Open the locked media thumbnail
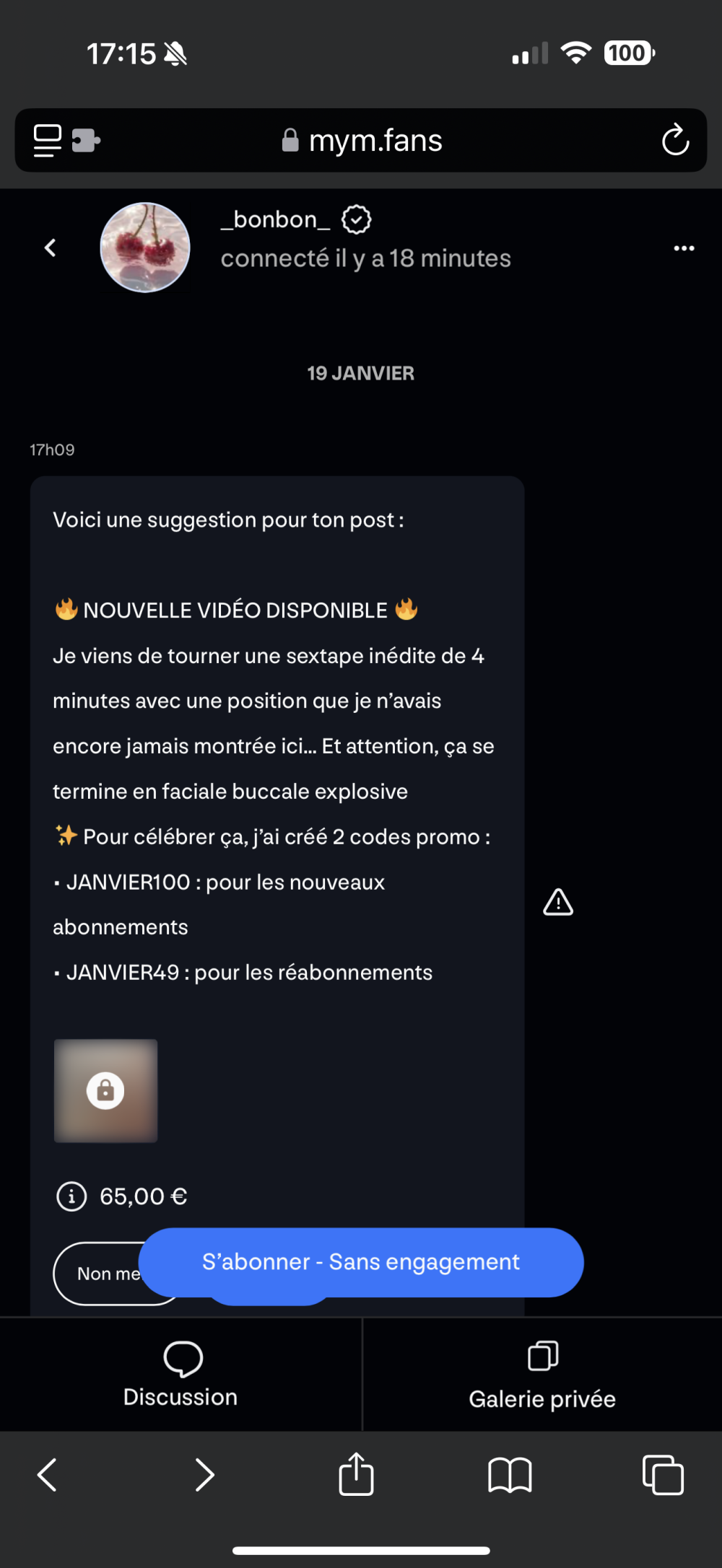722x1568 pixels. pos(106,1090)
